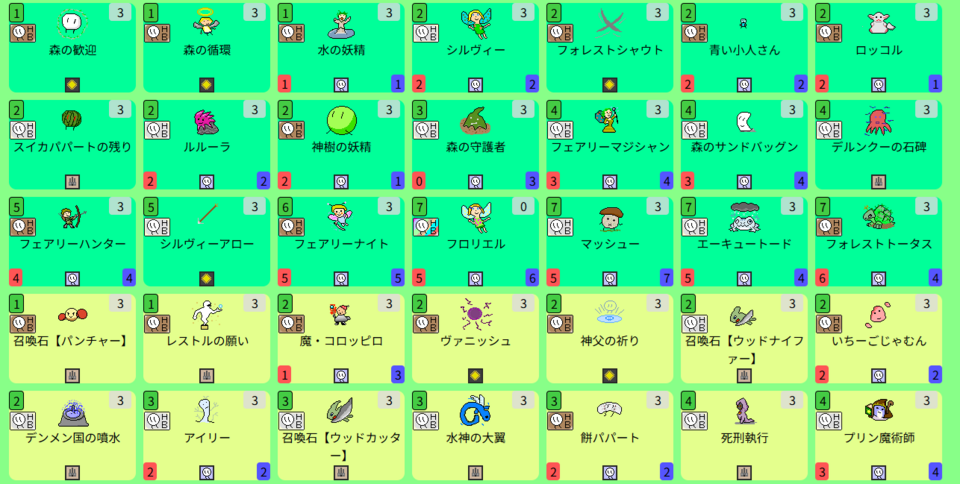Tap the いちーごじゃむん card

click(x=878, y=339)
